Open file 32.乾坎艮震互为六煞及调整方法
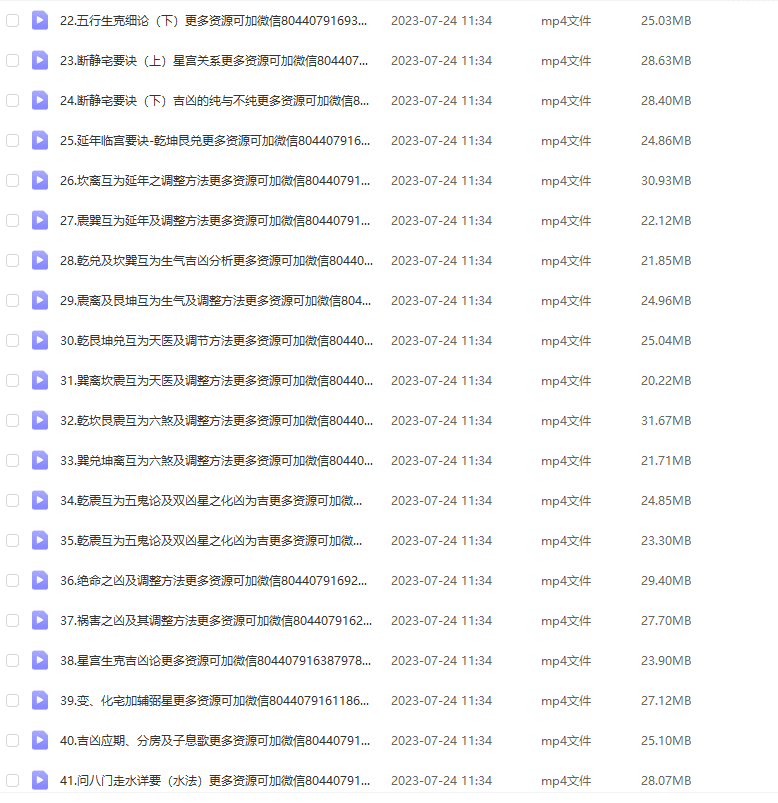 click(213, 420)
